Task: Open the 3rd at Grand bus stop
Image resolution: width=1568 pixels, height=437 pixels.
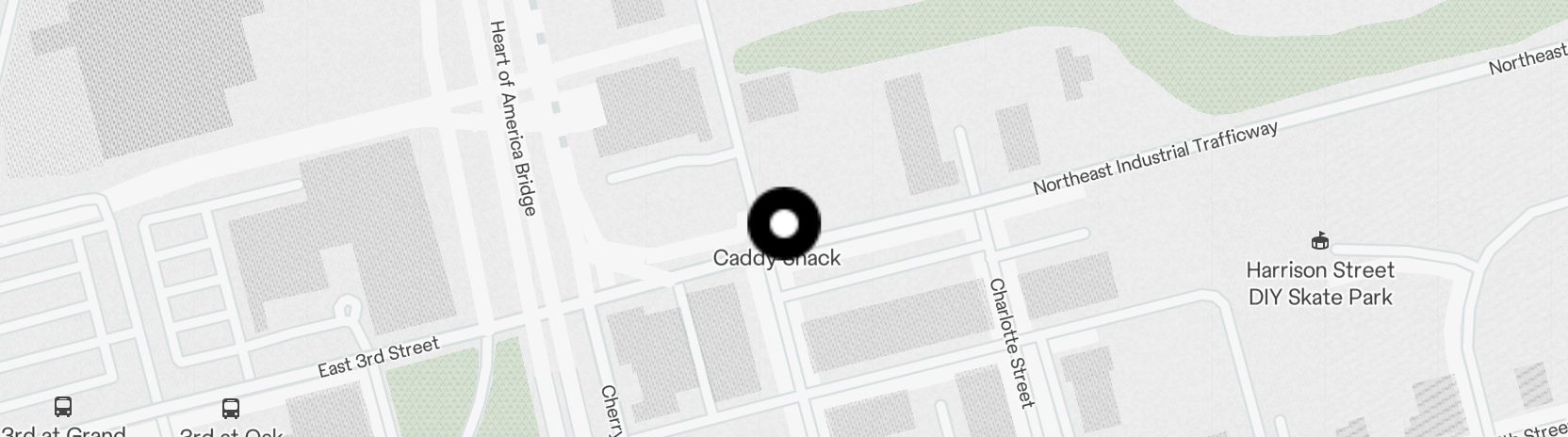Action: (63, 408)
